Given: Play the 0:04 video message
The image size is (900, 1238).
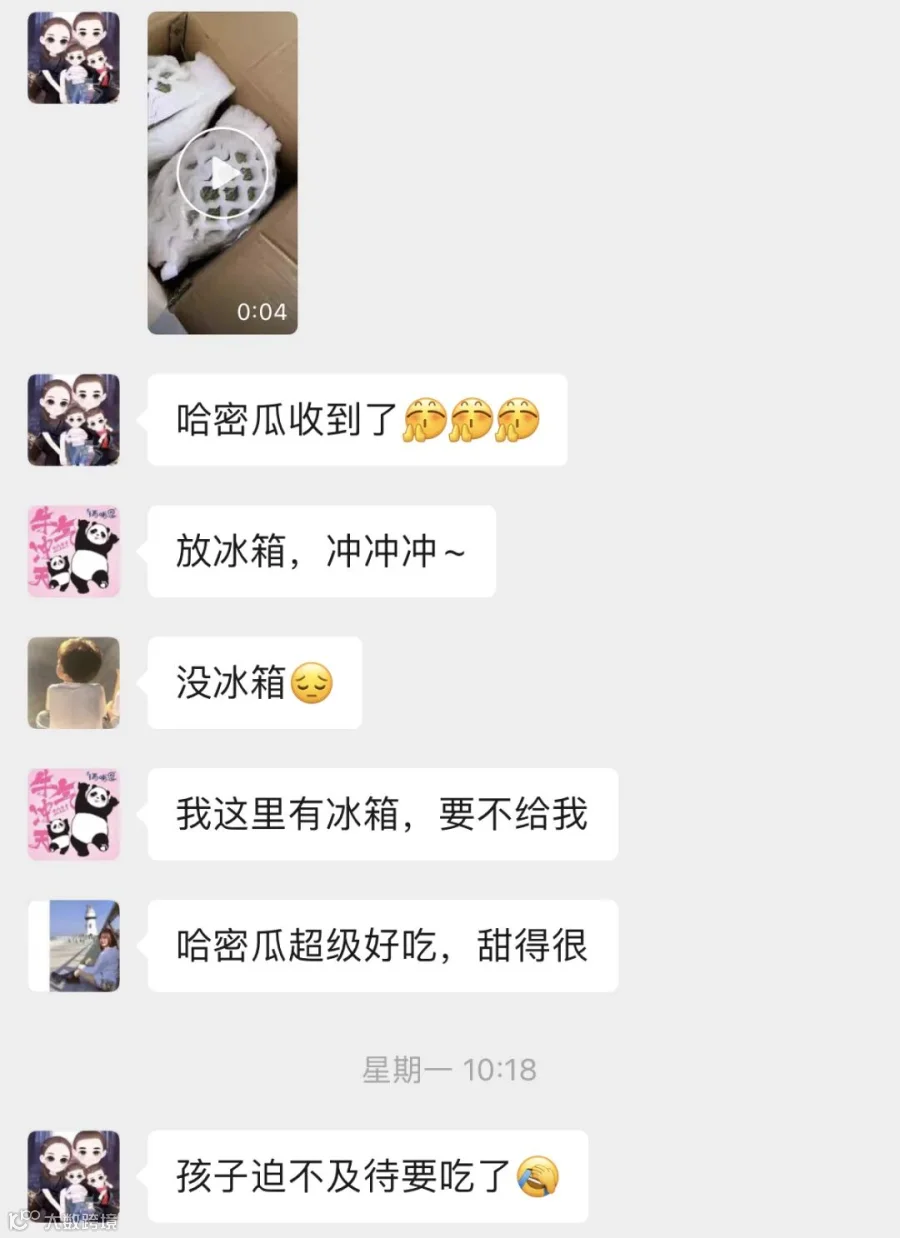Looking at the screenshot, I should (x=223, y=173).
